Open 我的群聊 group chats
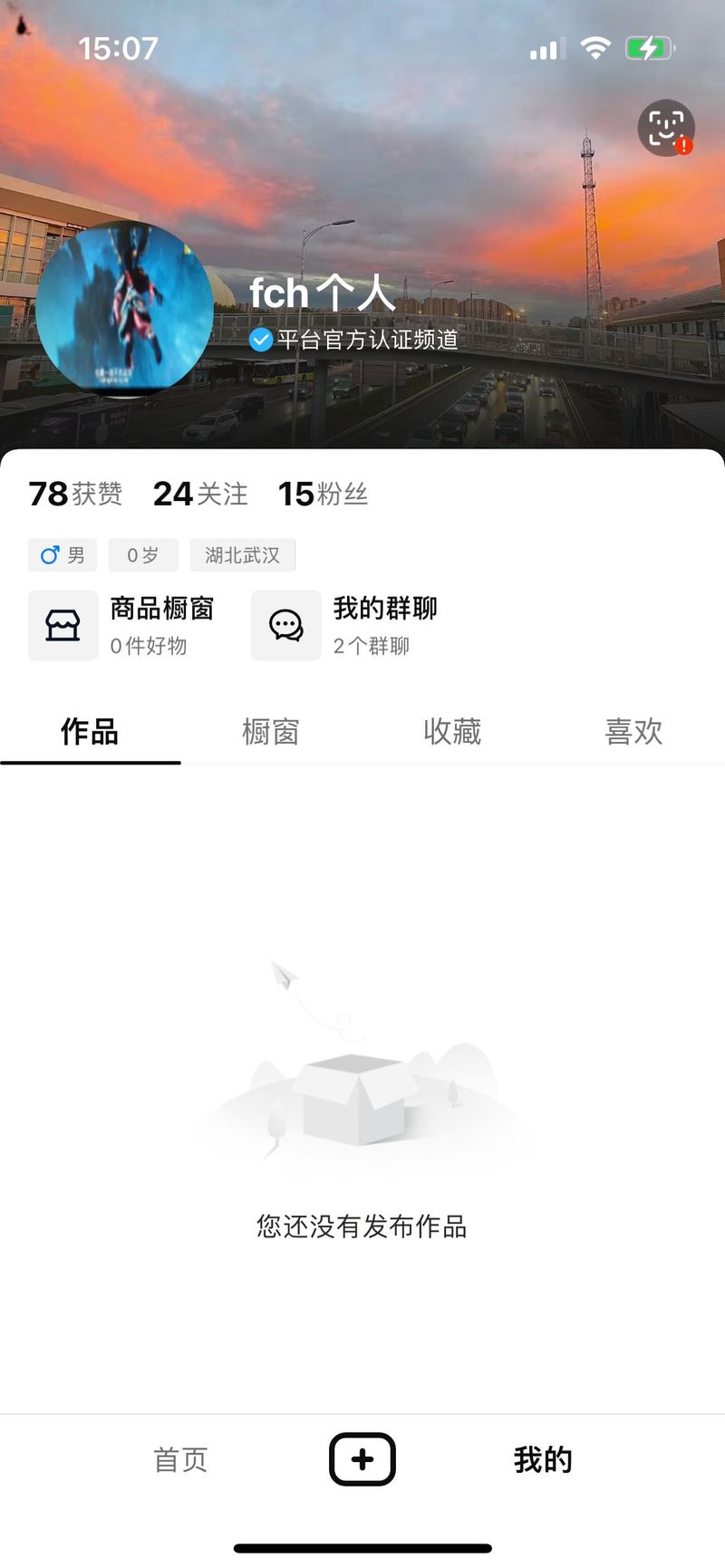 point(345,625)
